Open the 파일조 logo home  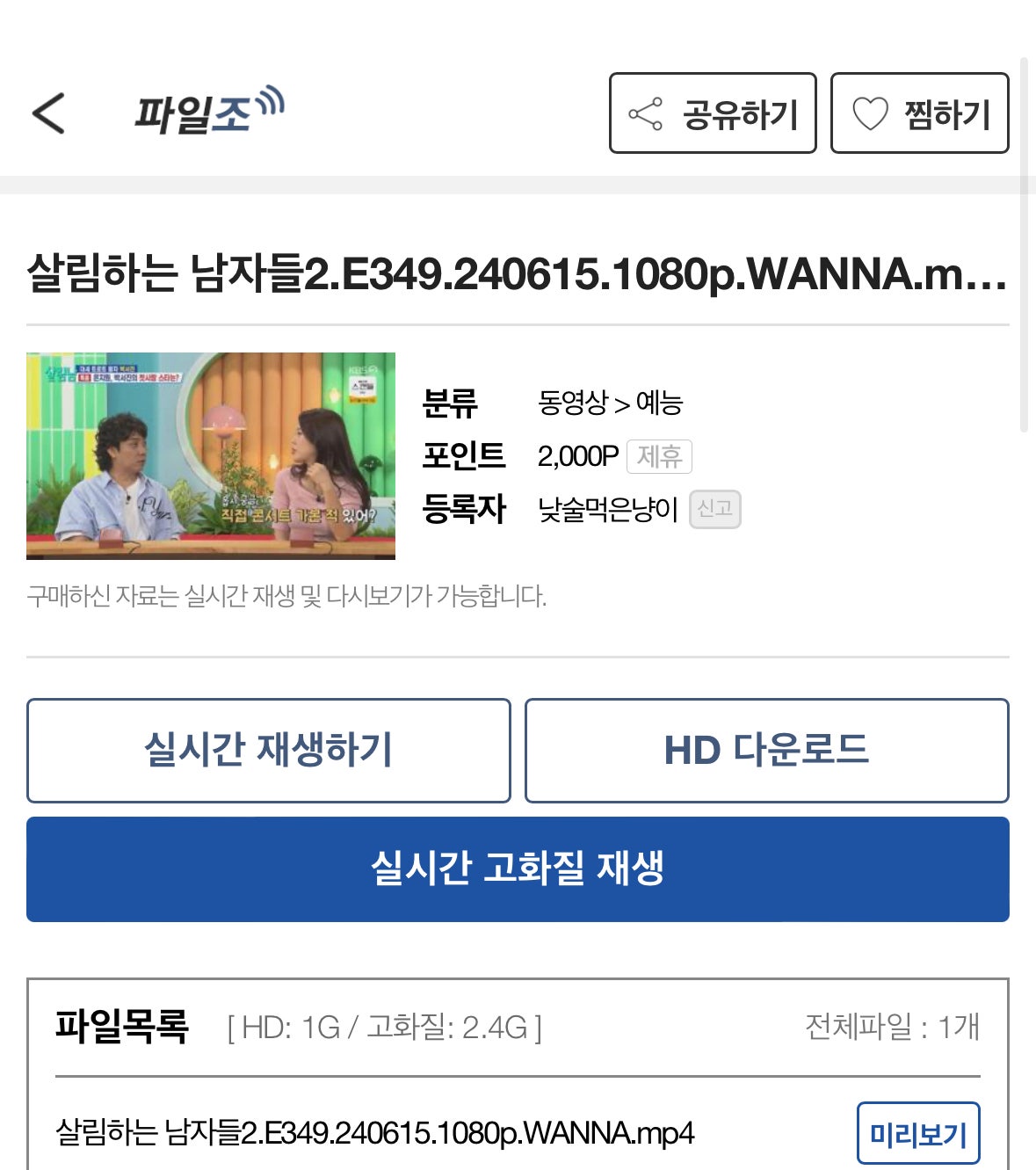pyautogui.click(x=207, y=112)
